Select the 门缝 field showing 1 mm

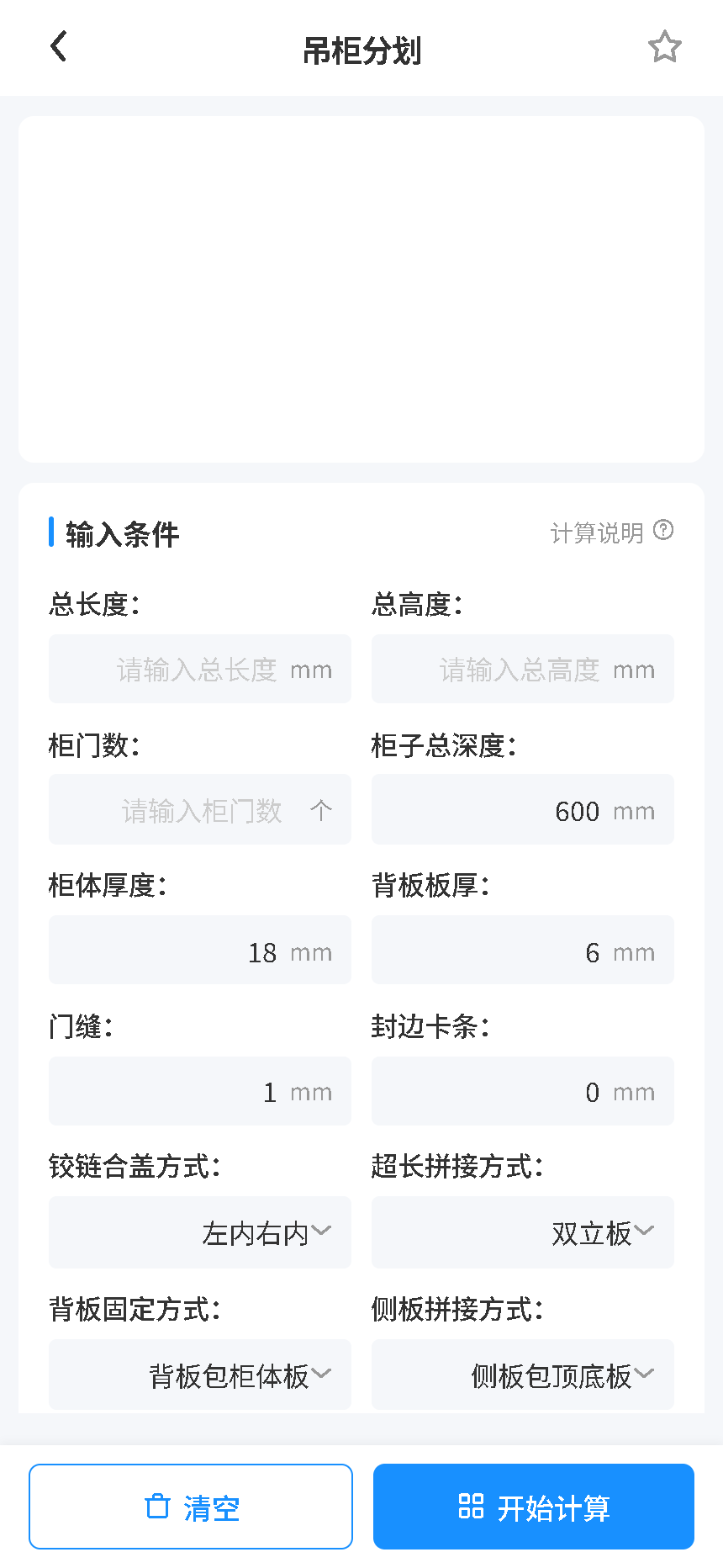click(x=199, y=1090)
